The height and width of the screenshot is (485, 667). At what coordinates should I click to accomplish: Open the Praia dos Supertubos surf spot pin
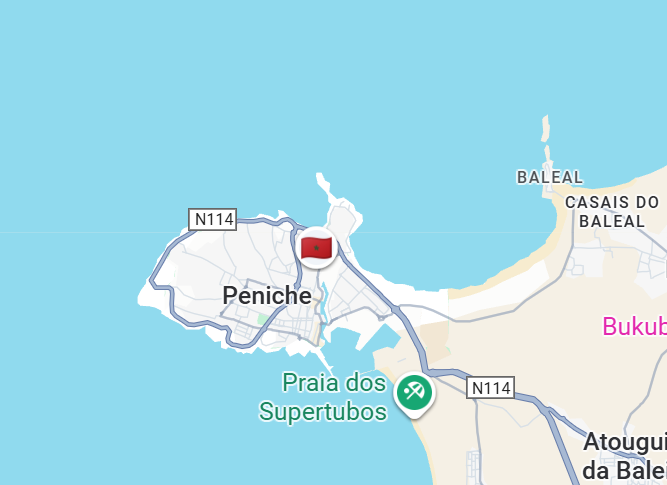coord(413,391)
